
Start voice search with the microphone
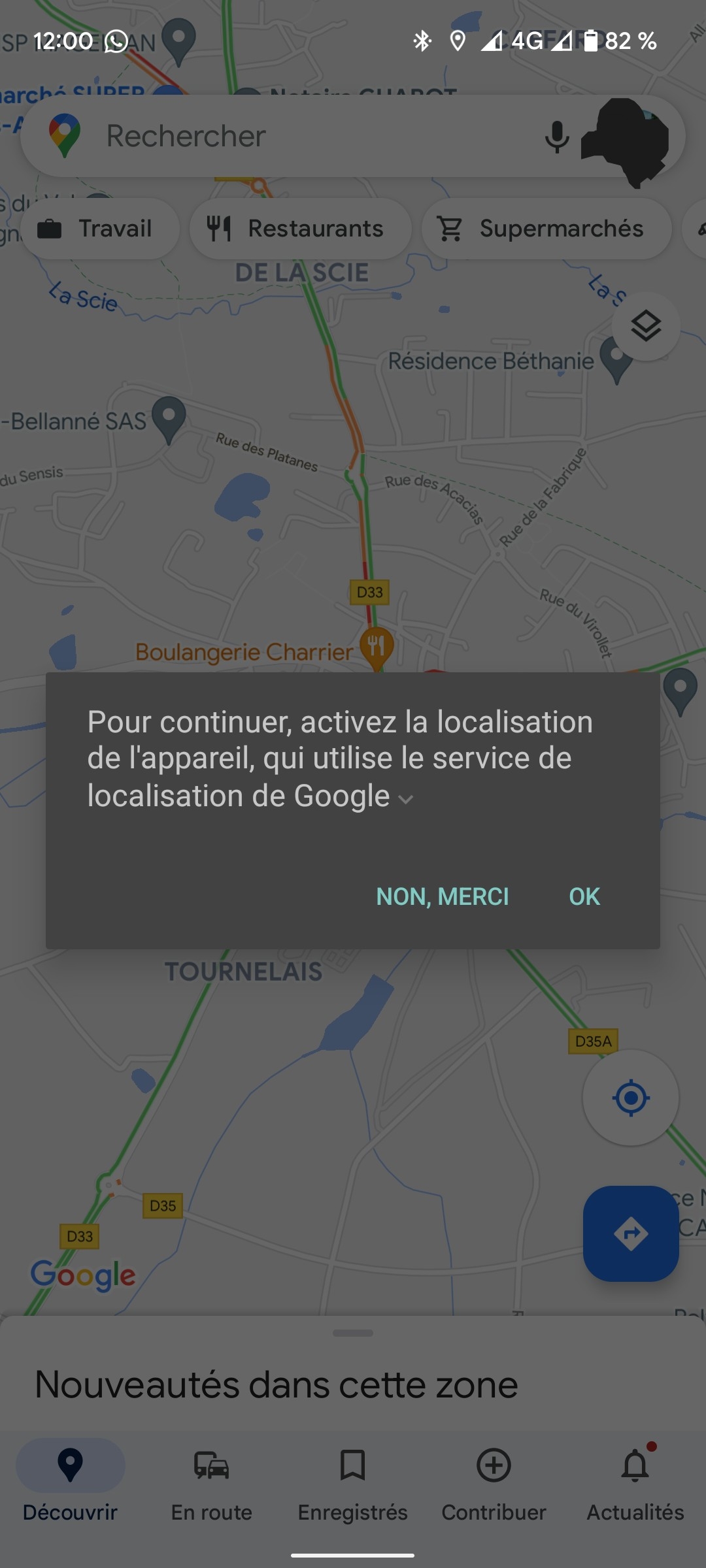(557, 137)
